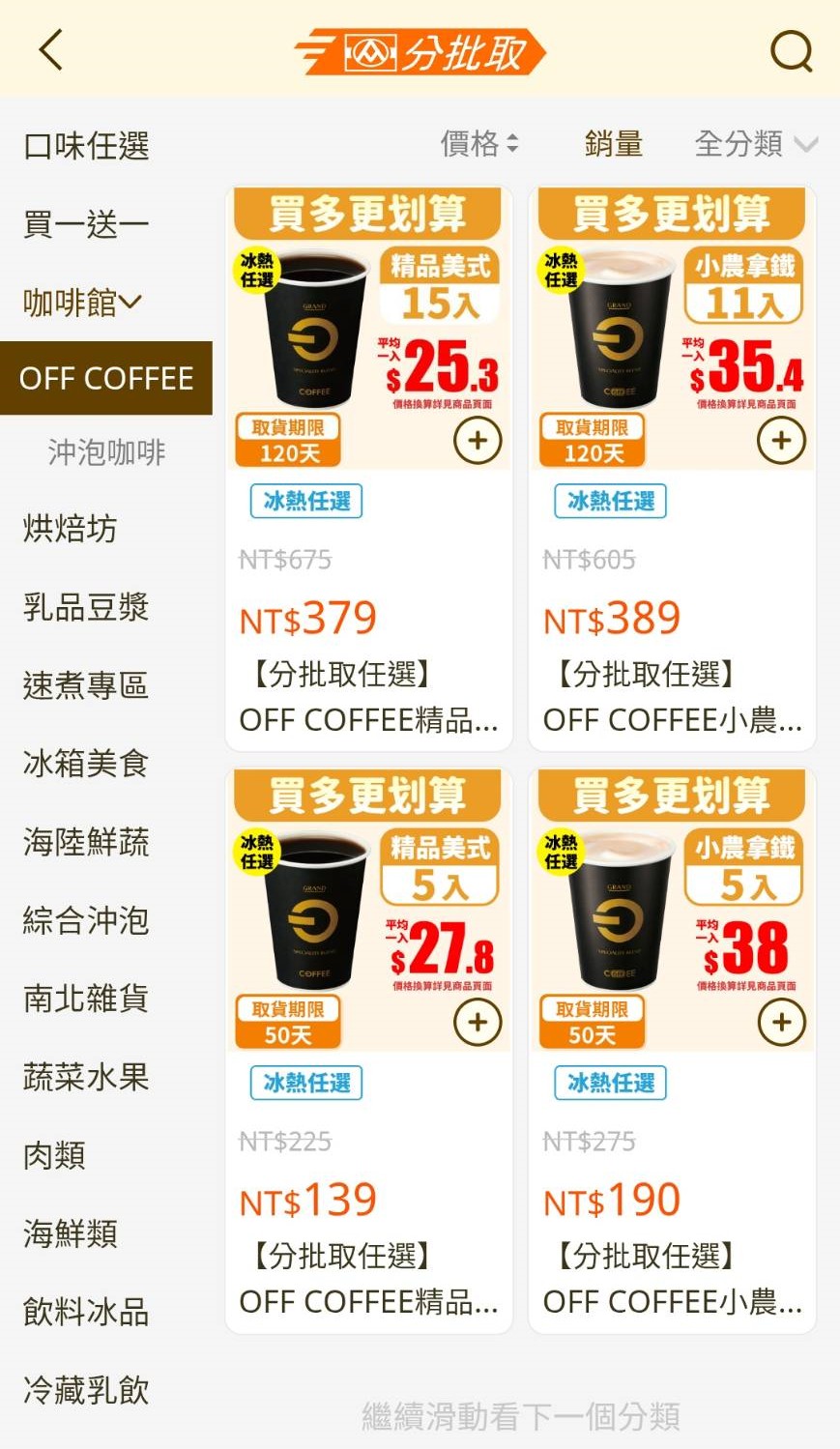This screenshot has width=840, height=1449.
Task: Browse the 烘焙坊 category
Action: 71,529
